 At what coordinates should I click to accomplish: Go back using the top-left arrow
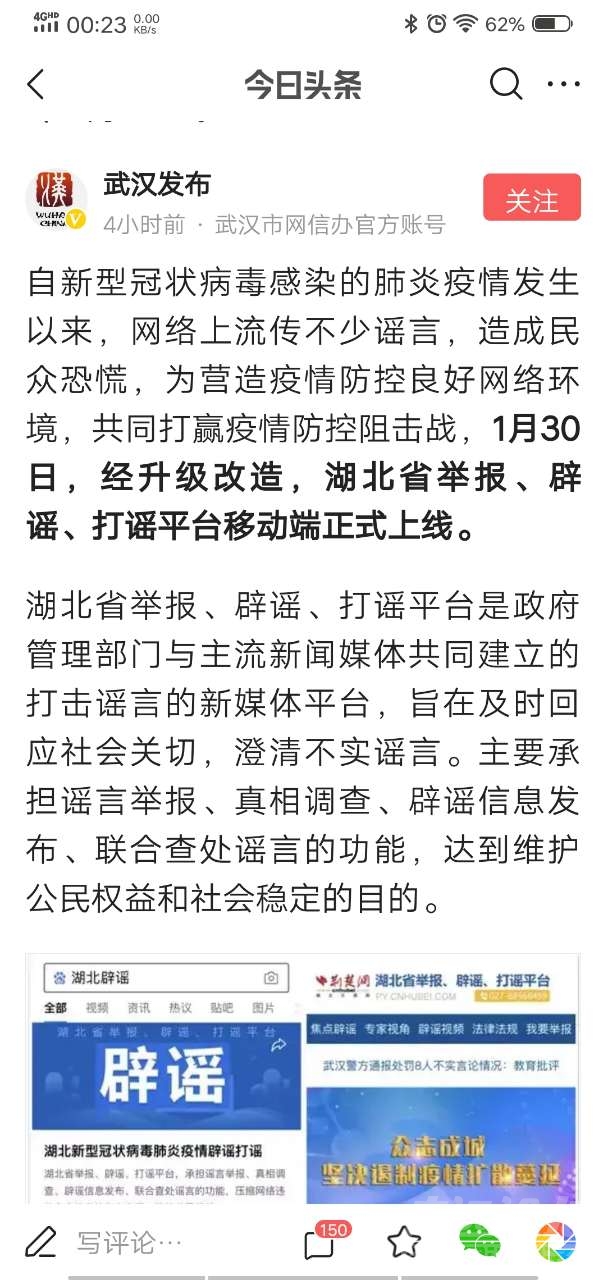coord(36,84)
